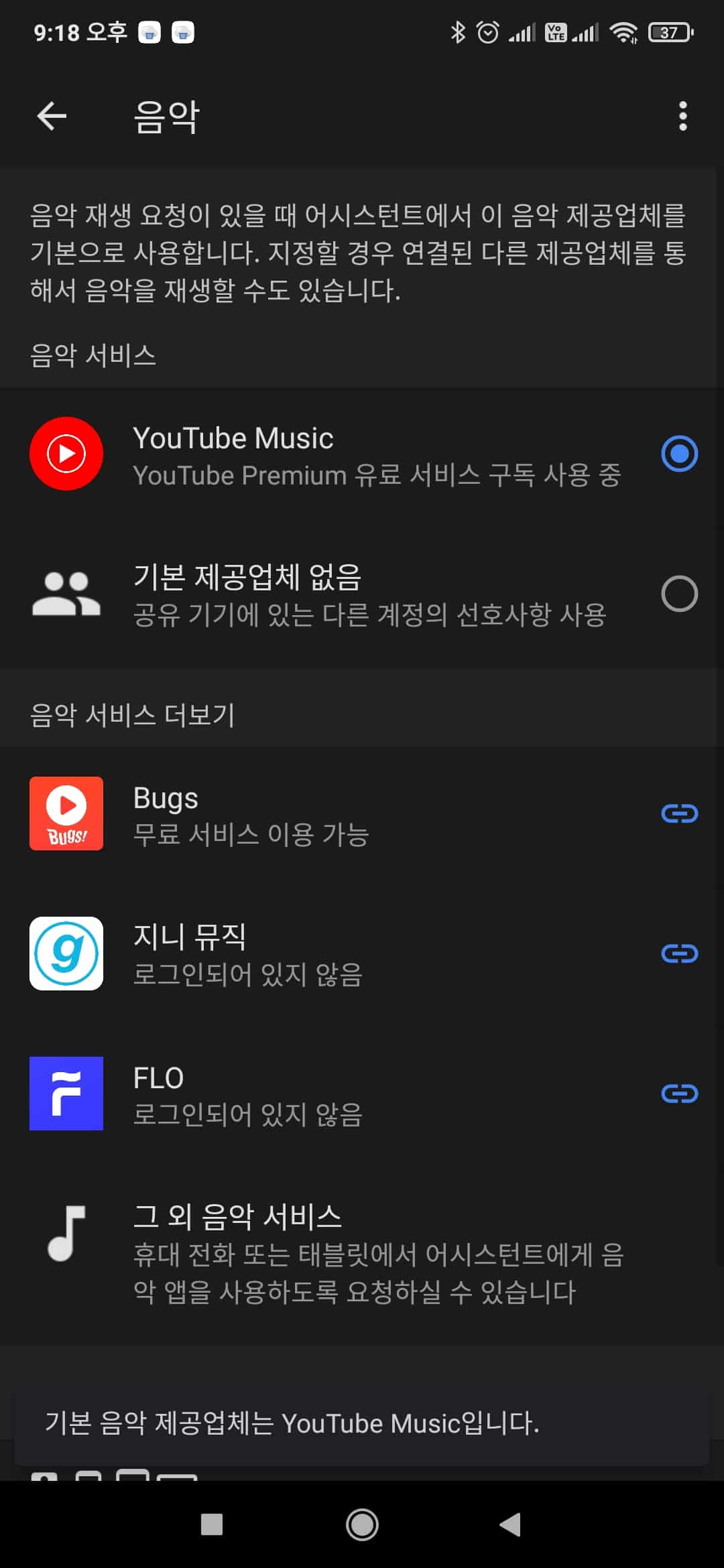This screenshot has width=724, height=1568.
Task: Link the FLO music account
Action: (x=679, y=1094)
